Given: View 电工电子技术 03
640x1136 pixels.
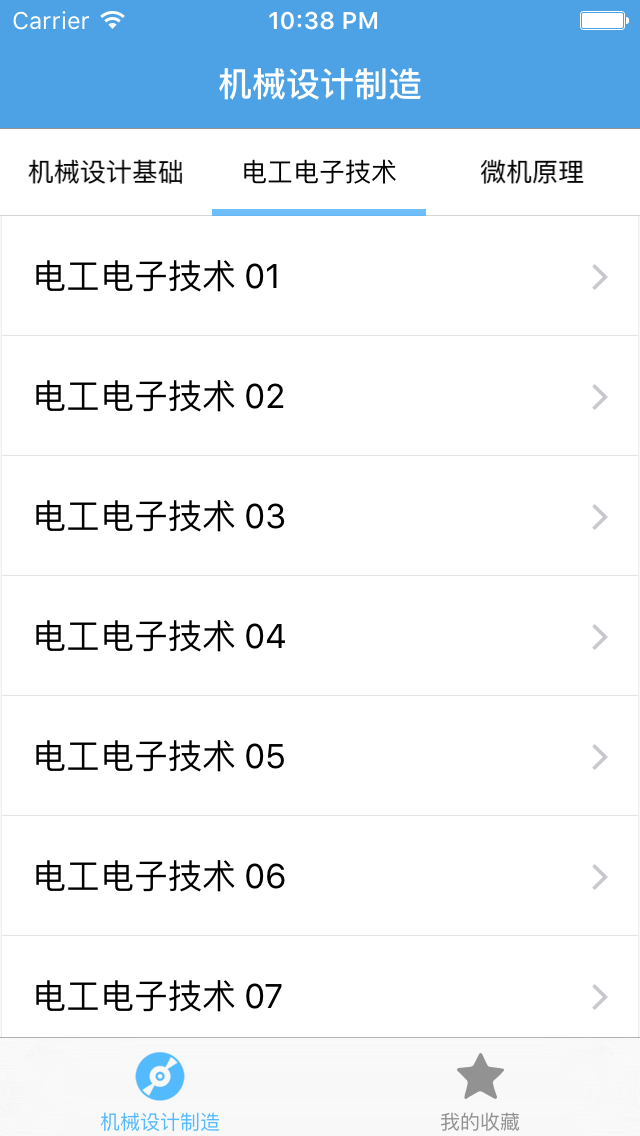Looking at the screenshot, I should tap(320, 517).
